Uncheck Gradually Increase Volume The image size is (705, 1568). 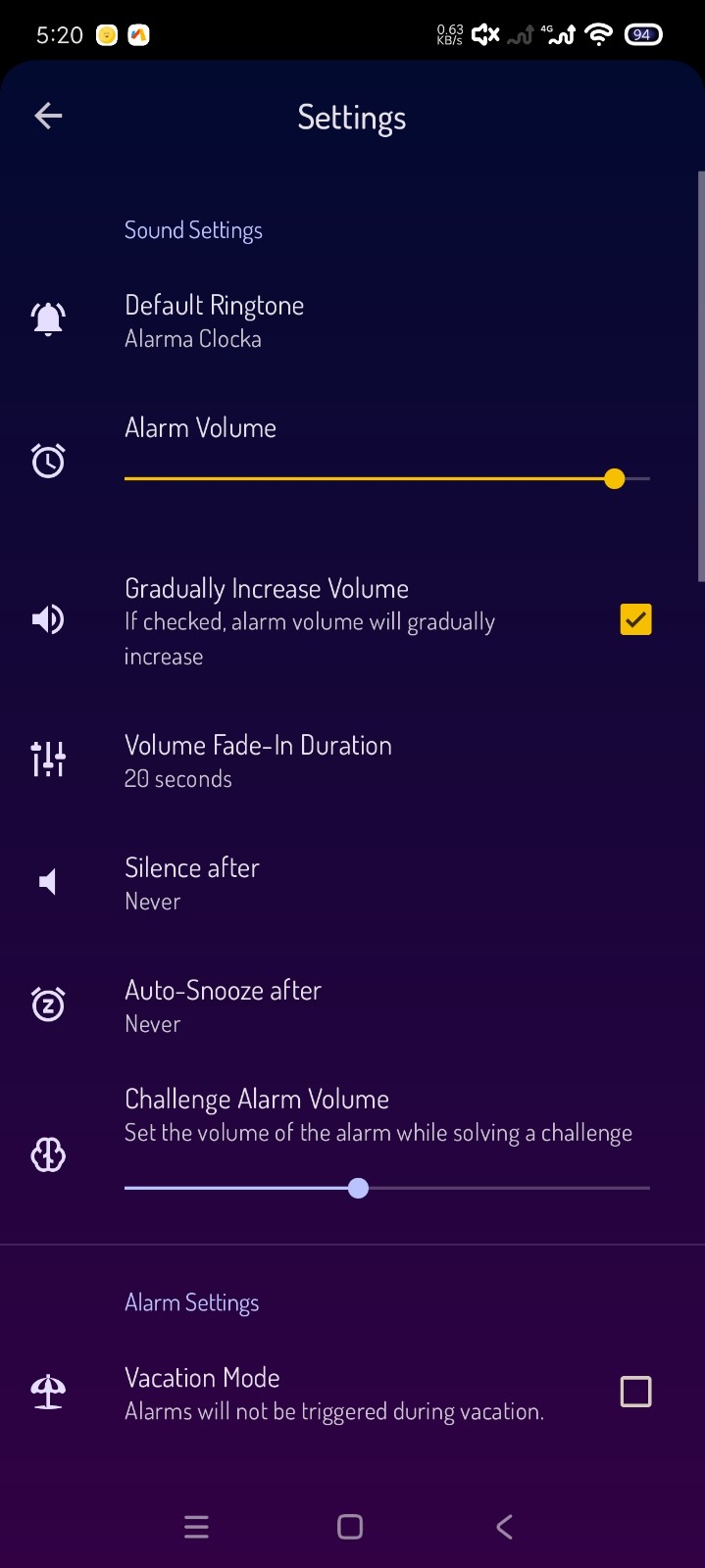(x=635, y=619)
